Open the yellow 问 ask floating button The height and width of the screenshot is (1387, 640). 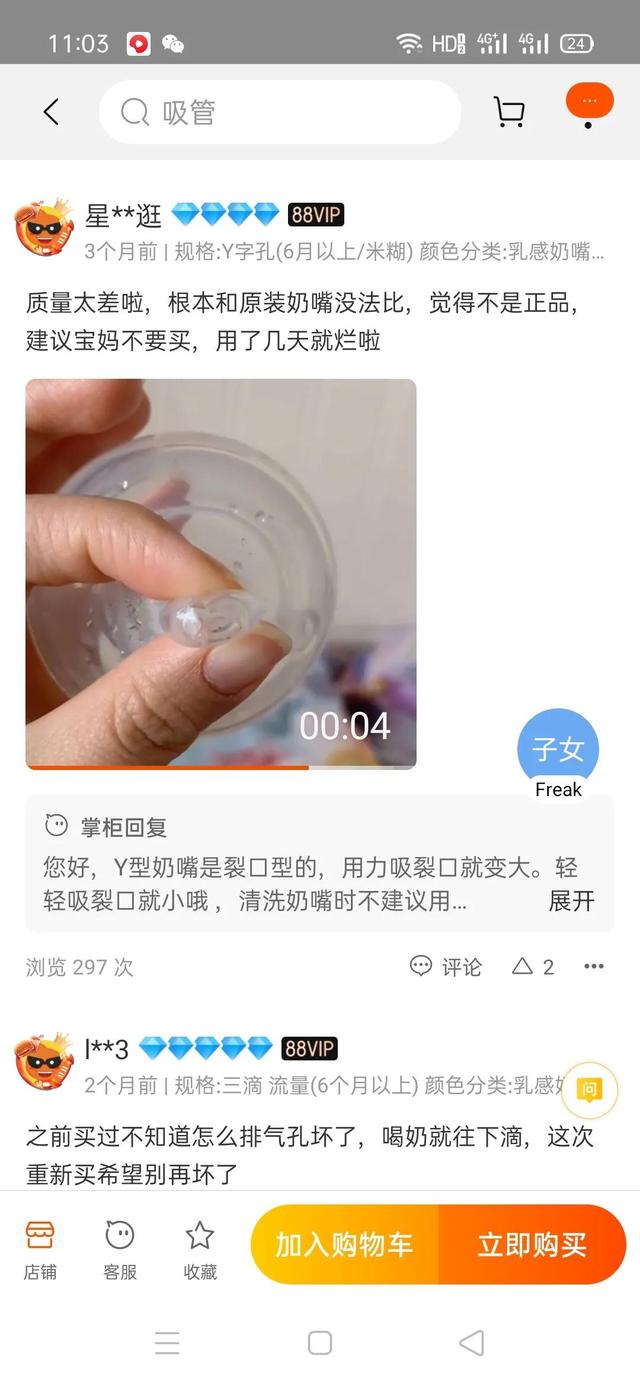589,1090
